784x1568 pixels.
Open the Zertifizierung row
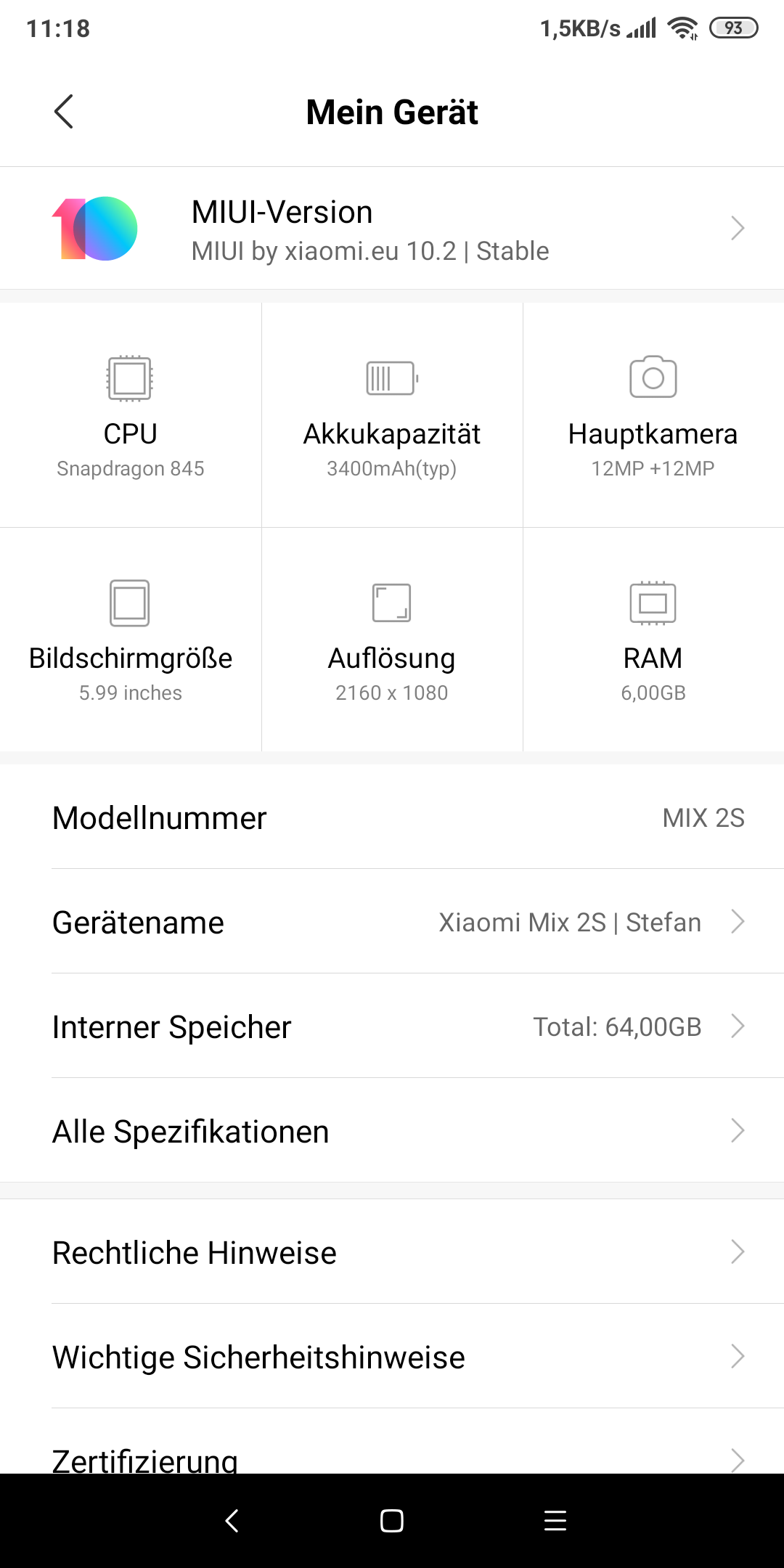coord(392,1442)
